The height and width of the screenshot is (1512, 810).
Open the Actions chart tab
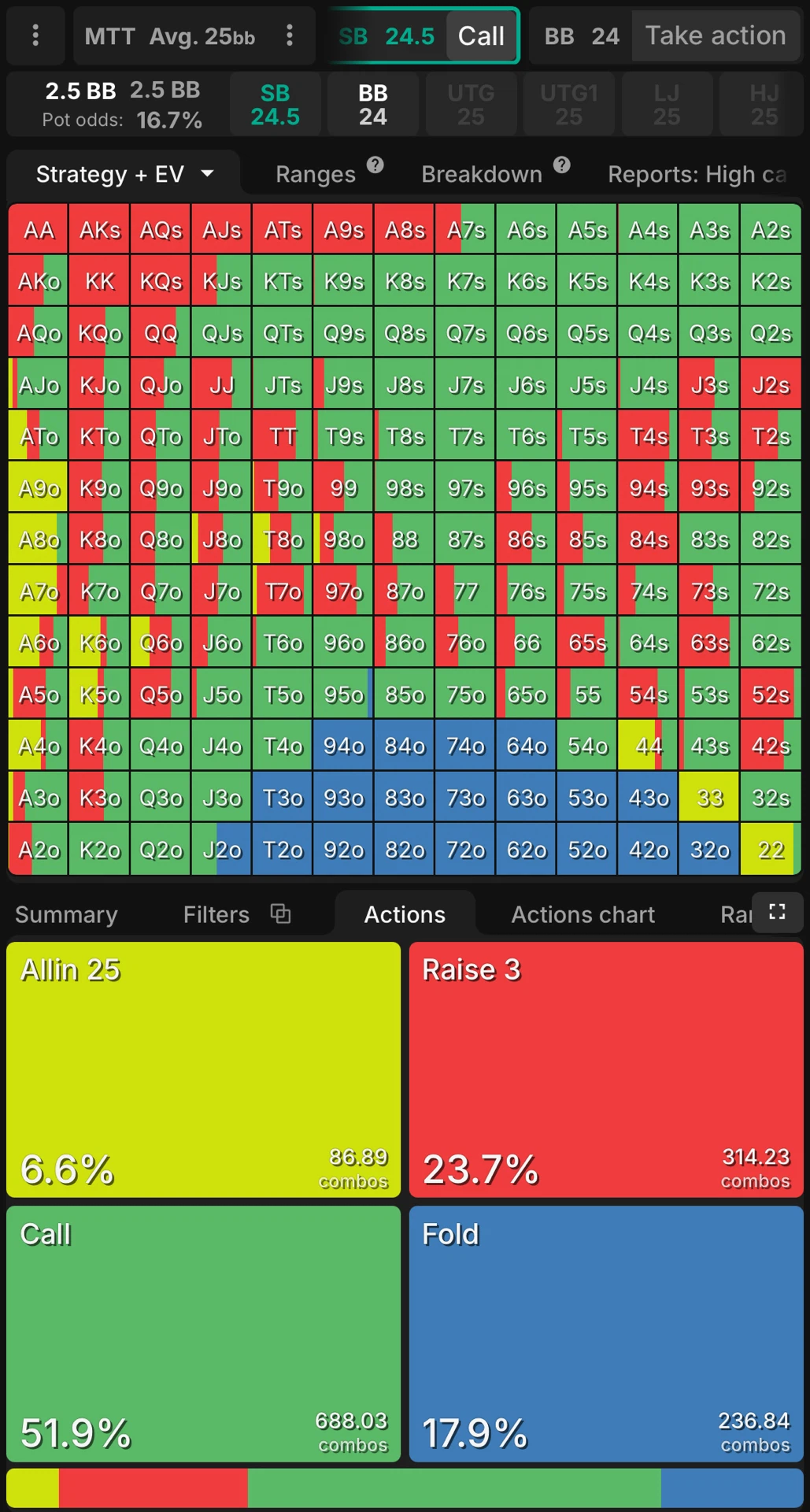click(x=583, y=914)
